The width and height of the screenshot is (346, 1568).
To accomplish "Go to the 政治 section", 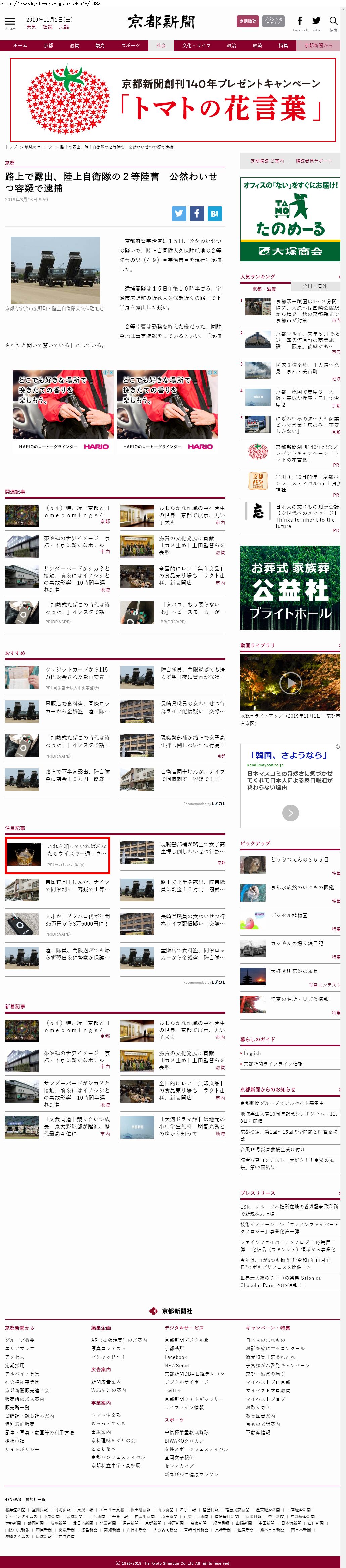I will click(231, 46).
